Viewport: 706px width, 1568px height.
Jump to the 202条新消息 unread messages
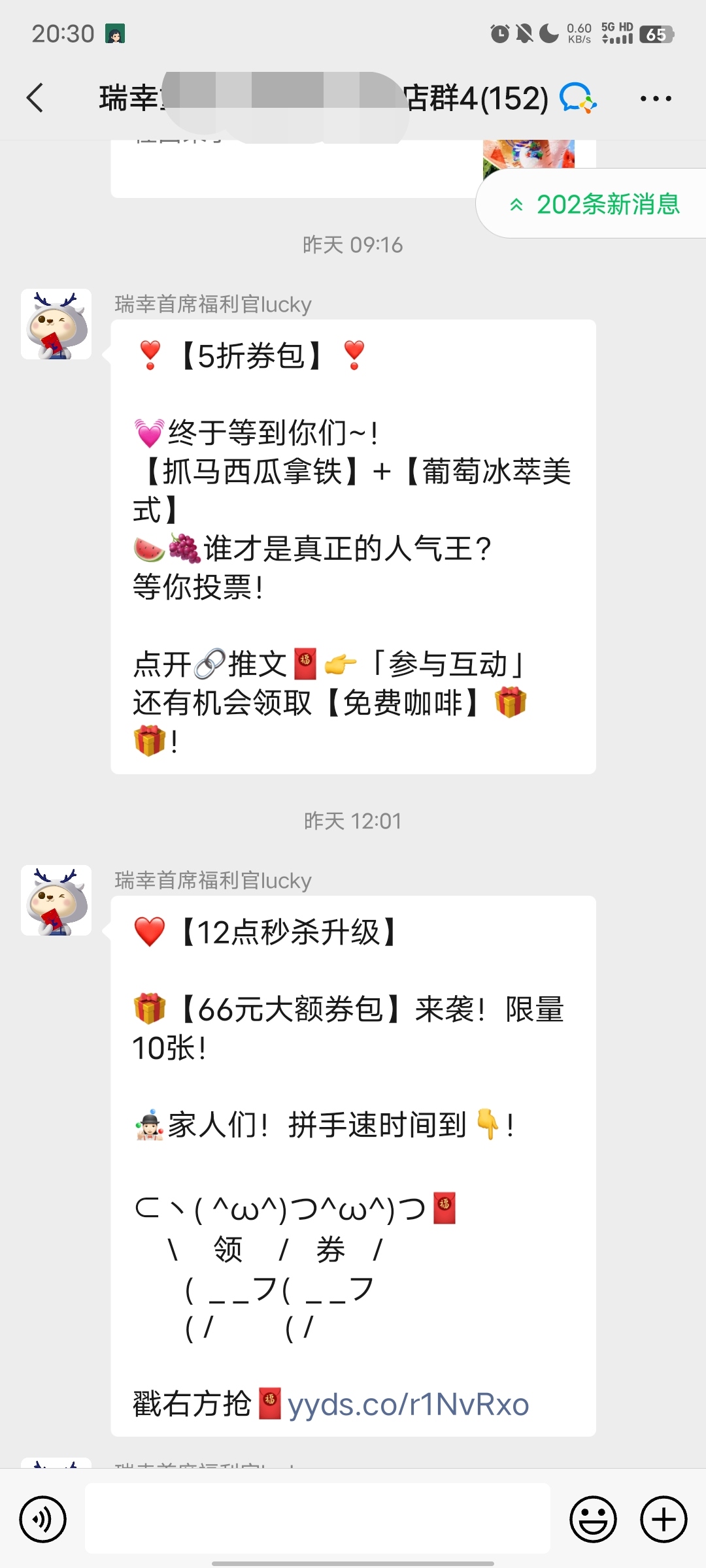pyautogui.click(x=595, y=204)
